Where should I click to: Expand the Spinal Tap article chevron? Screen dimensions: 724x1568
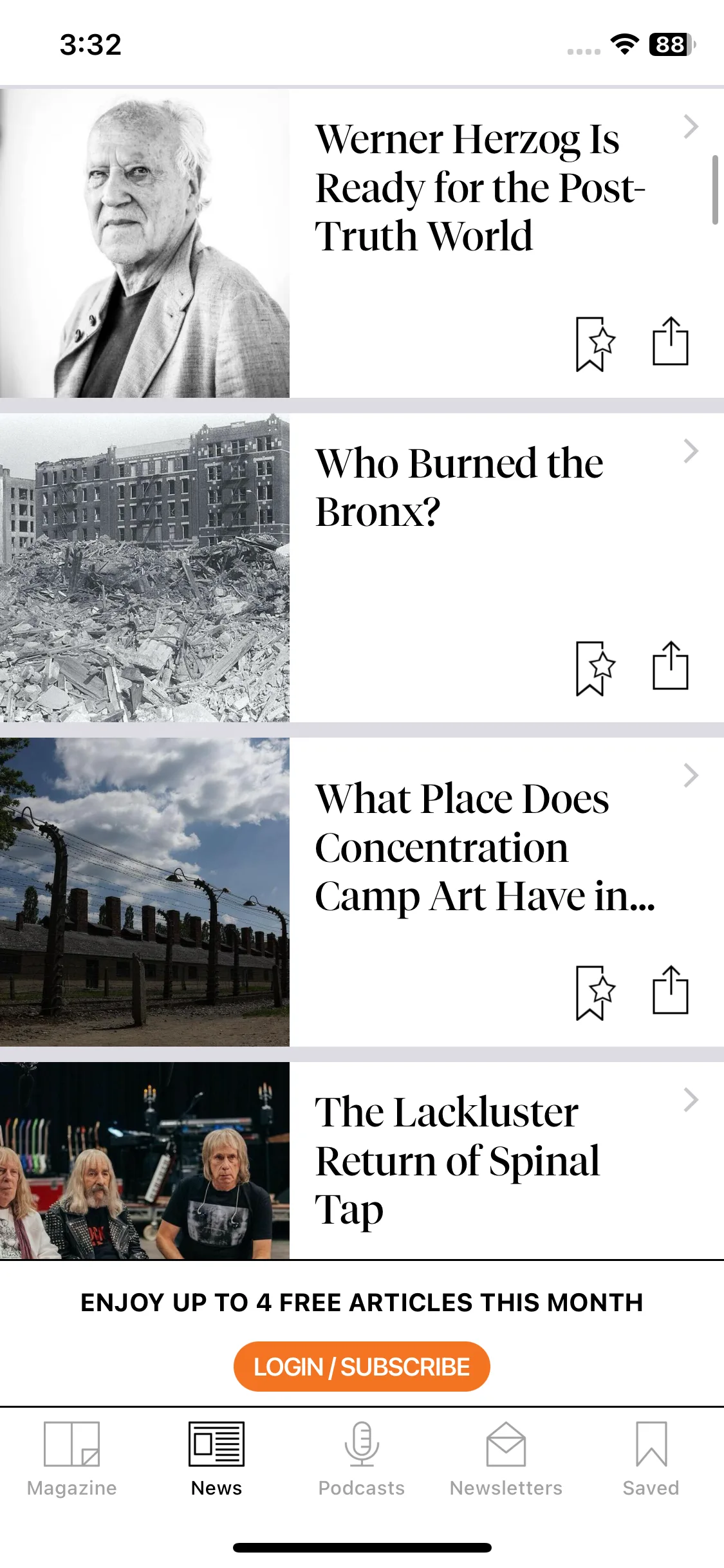691,1101
